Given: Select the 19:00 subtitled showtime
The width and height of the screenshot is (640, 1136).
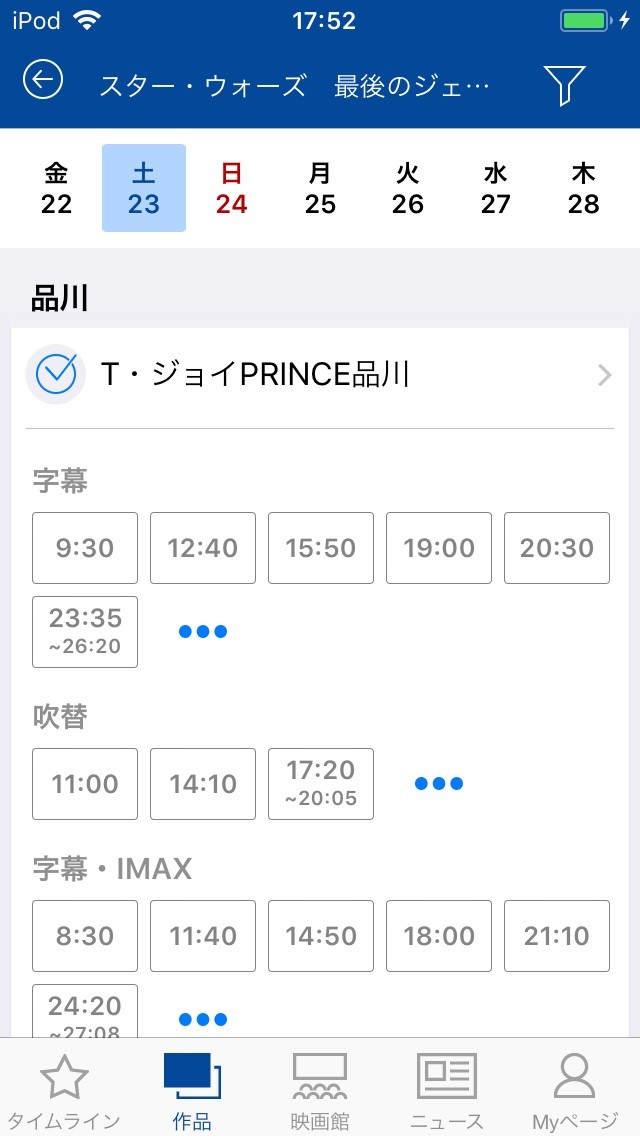Looking at the screenshot, I should pyautogui.click(x=439, y=548).
